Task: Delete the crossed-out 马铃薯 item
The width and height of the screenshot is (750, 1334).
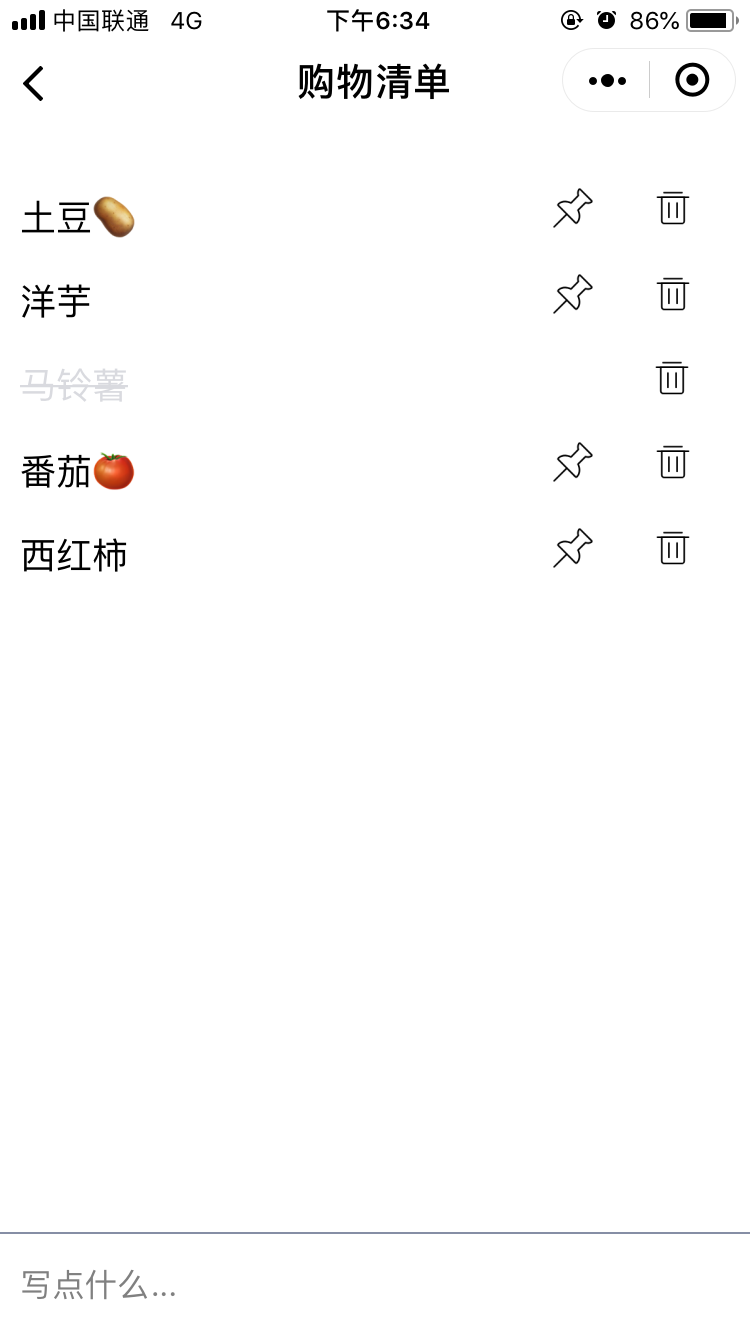Action: 672,378
